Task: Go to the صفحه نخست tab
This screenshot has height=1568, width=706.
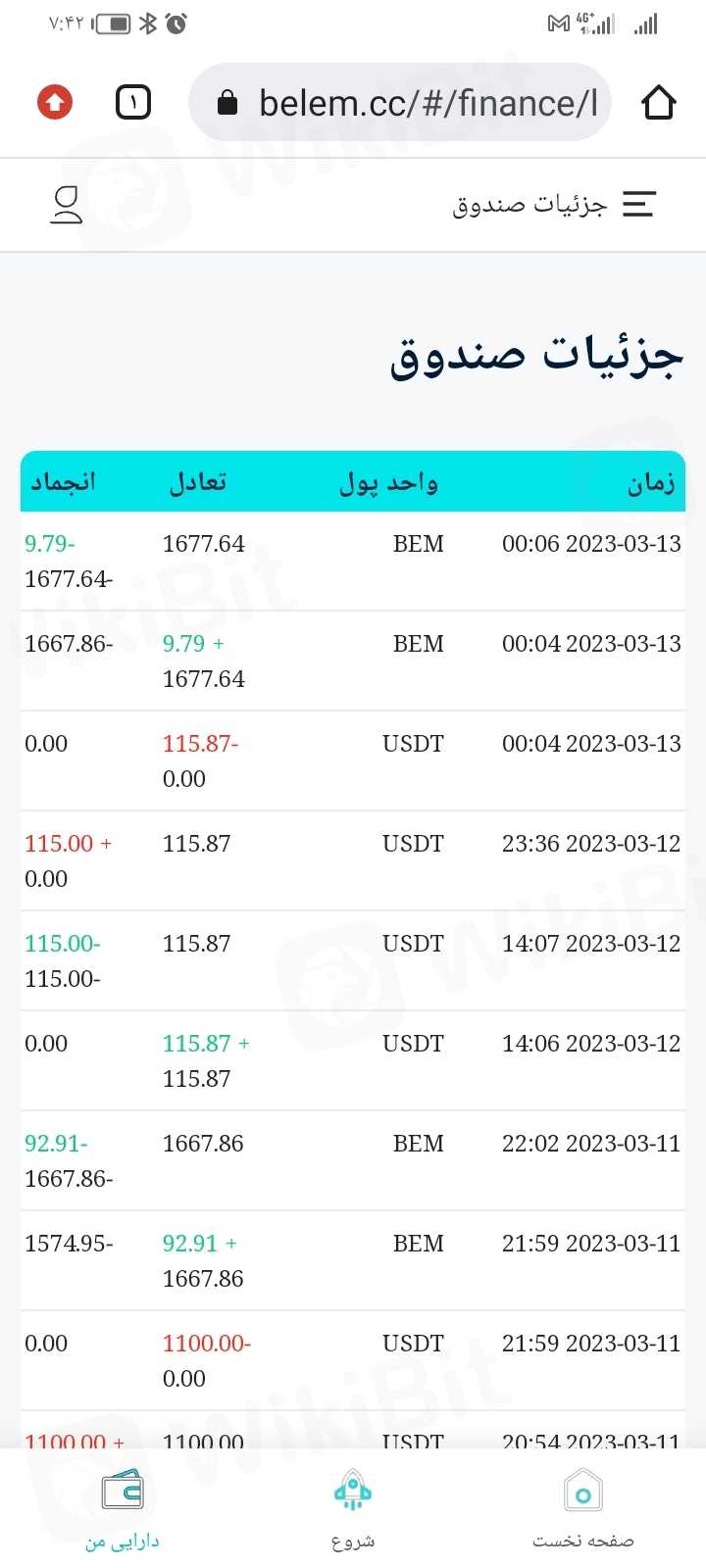Action: (583, 1509)
